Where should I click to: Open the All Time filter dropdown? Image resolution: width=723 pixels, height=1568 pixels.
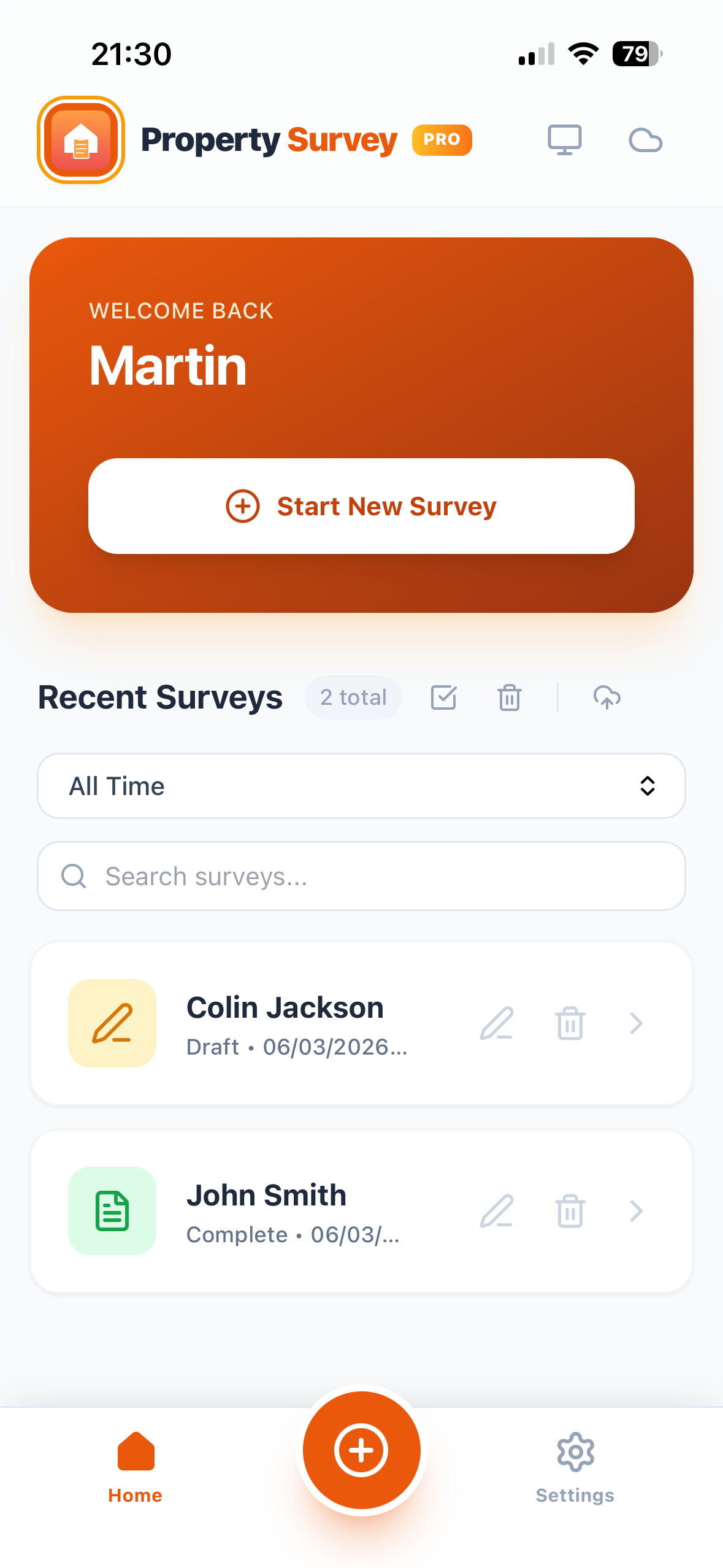click(x=361, y=786)
